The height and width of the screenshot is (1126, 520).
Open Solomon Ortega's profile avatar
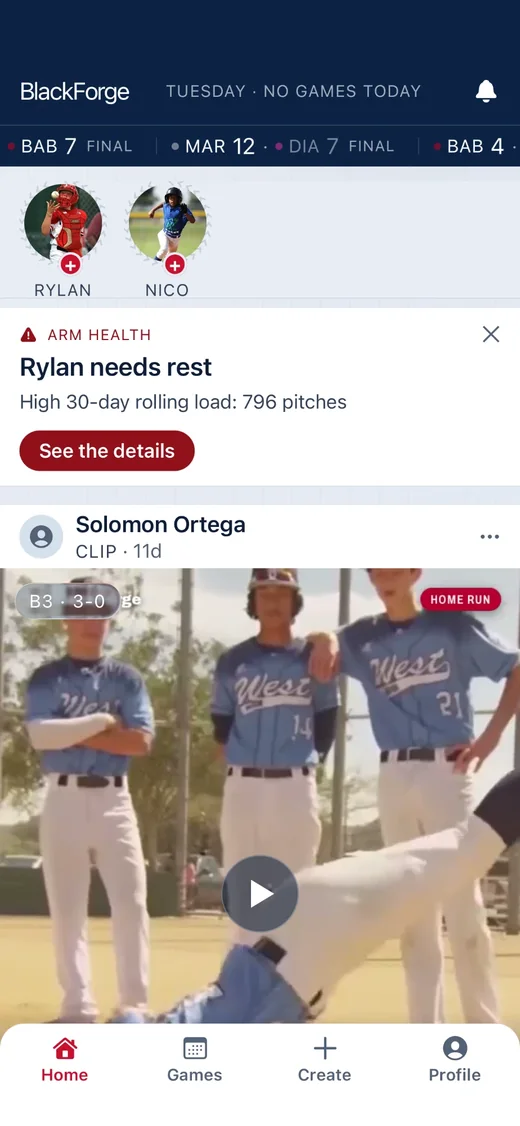41,536
